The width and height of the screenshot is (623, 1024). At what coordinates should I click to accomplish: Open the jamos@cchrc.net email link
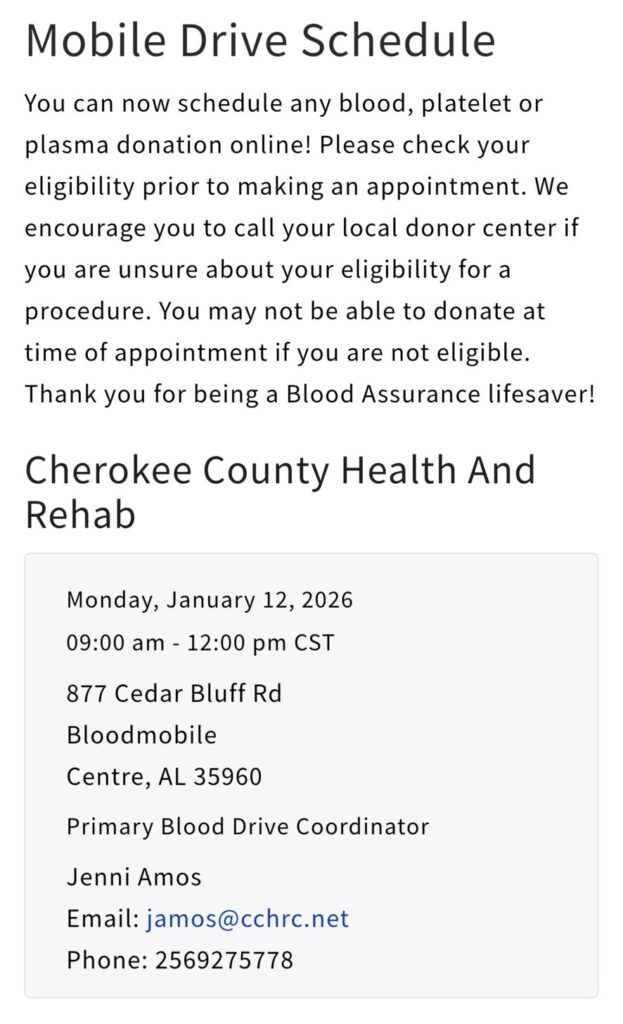pos(247,919)
